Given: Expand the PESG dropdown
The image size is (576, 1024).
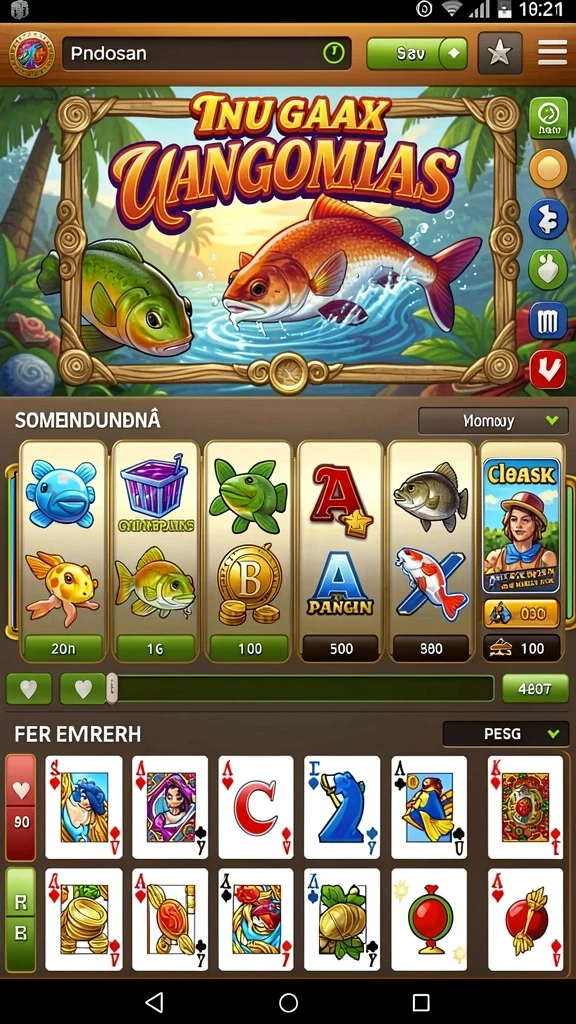Looking at the screenshot, I should (505, 734).
